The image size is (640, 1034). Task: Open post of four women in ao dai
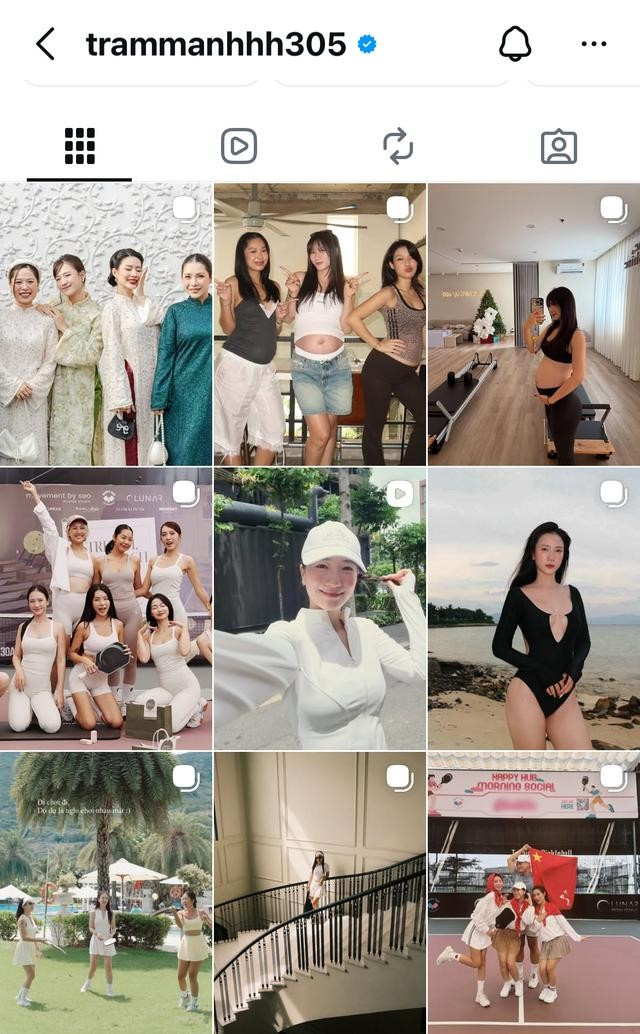pyautogui.click(x=106, y=325)
